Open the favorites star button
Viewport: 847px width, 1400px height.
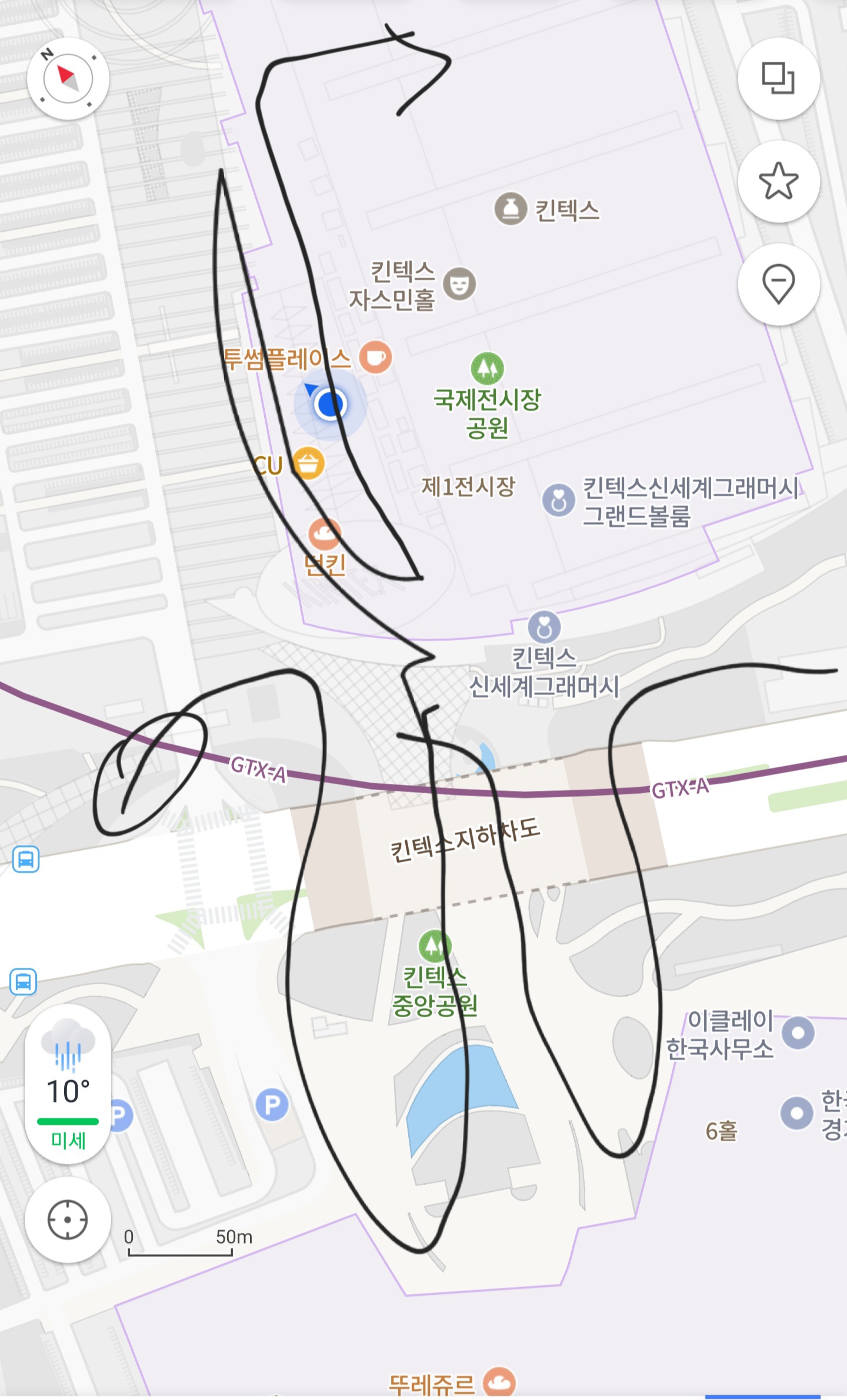(778, 182)
